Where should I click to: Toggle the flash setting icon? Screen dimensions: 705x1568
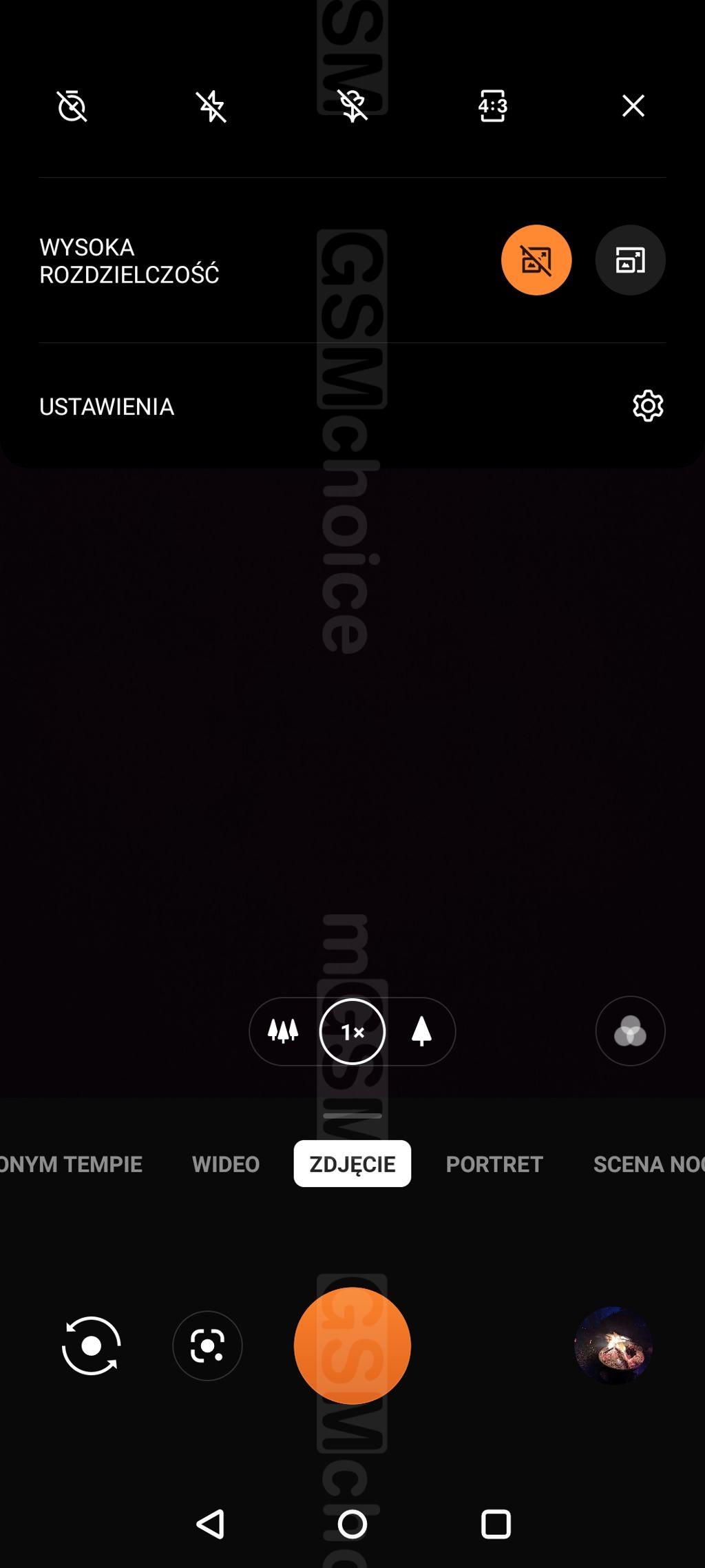(211, 106)
